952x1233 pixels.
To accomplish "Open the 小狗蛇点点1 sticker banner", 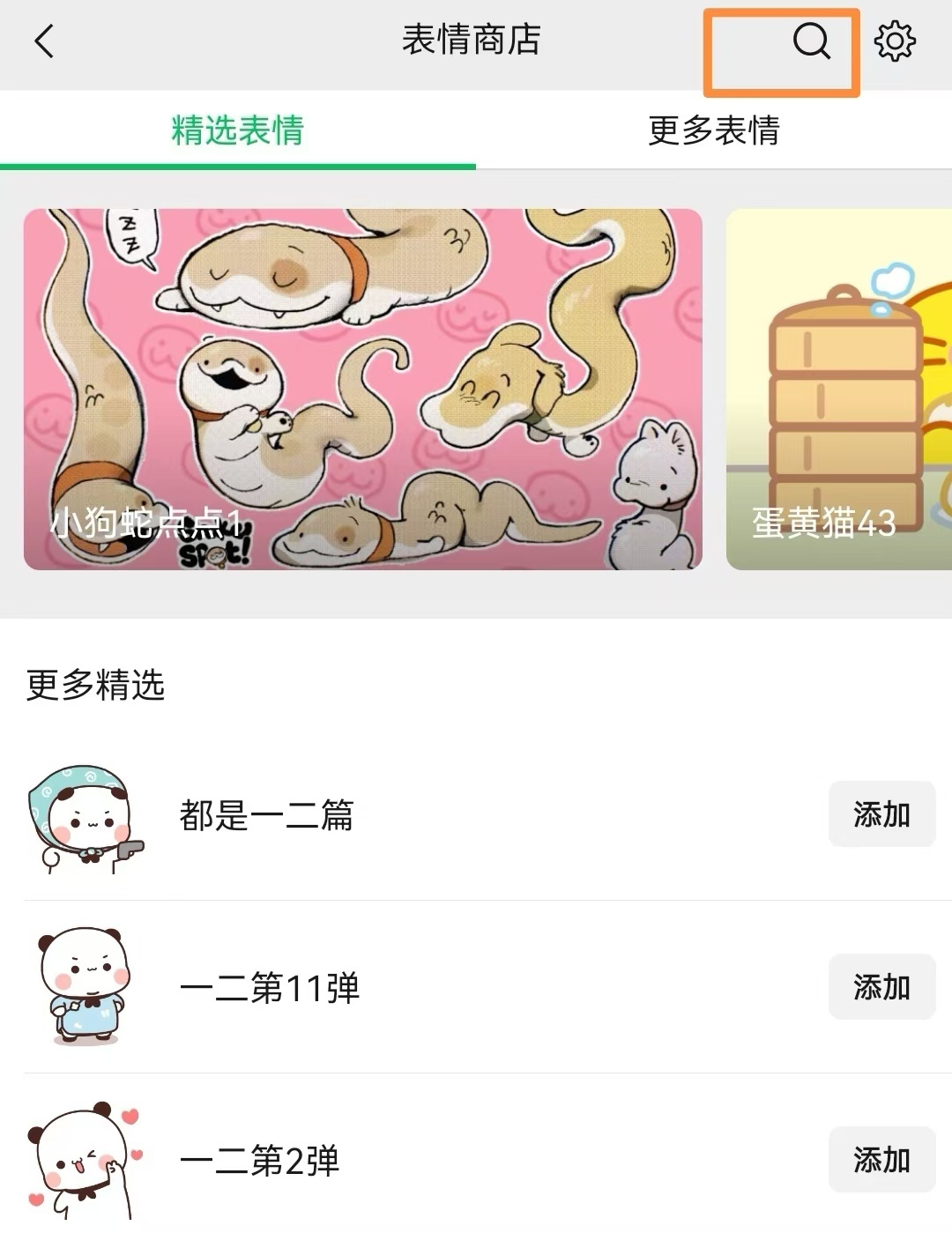I will pyautogui.click(x=362, y=389).
